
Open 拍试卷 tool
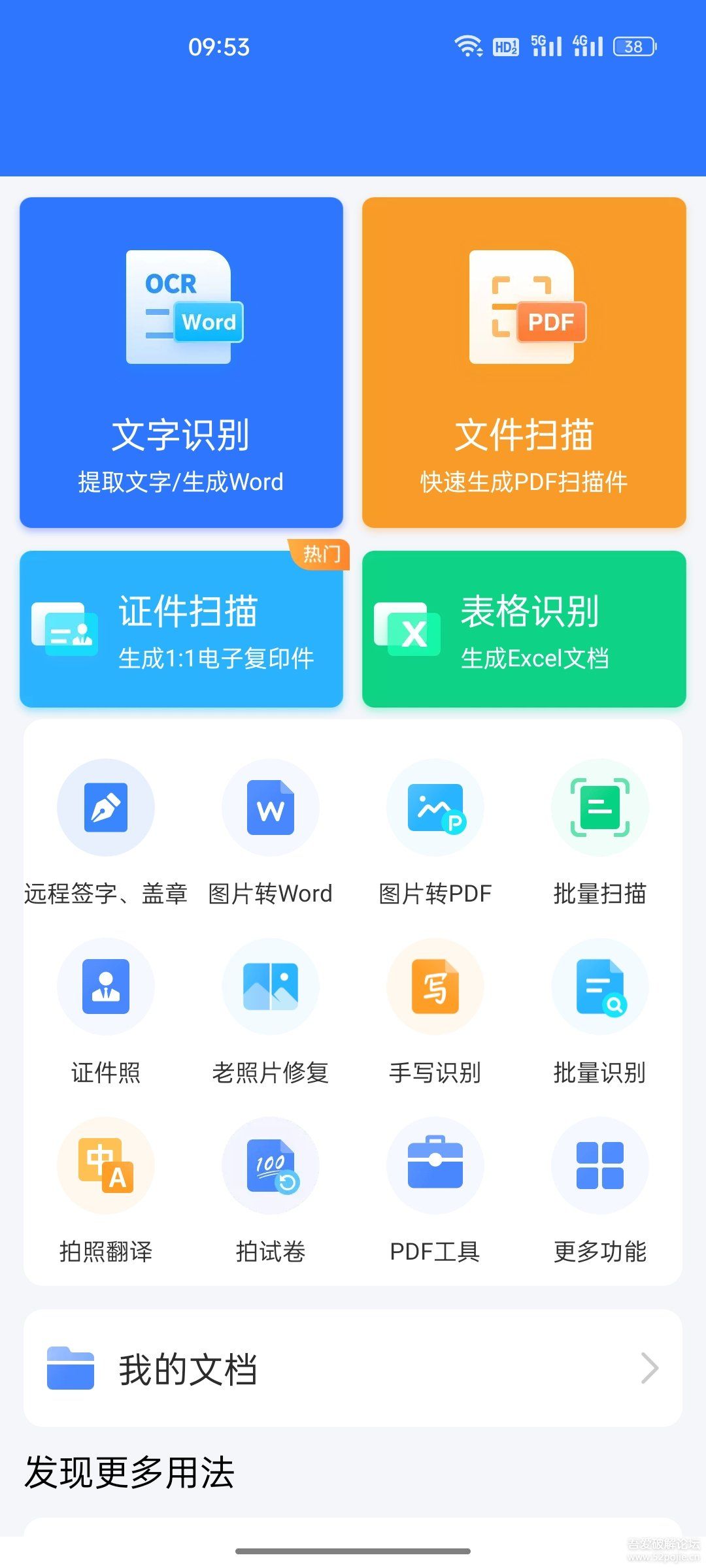[271, 1190]
